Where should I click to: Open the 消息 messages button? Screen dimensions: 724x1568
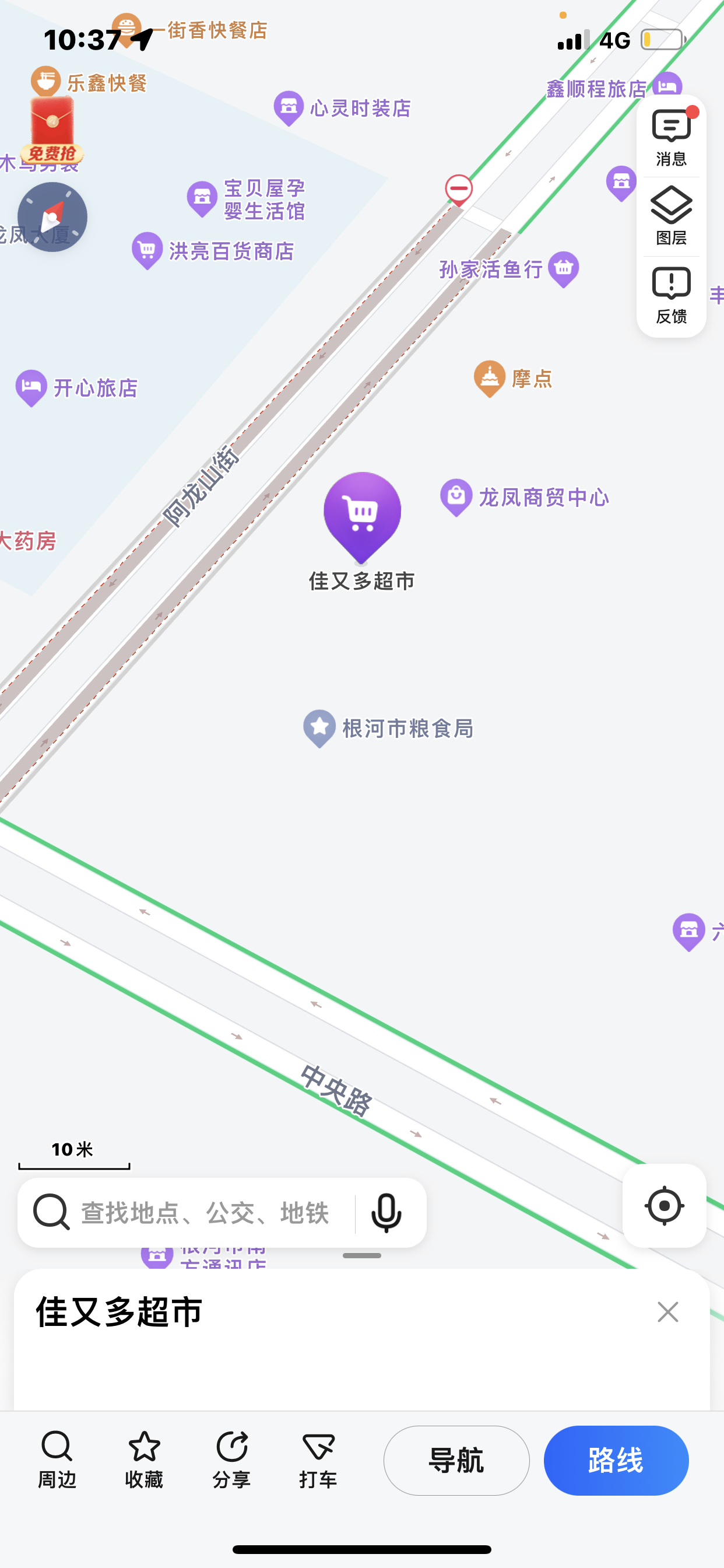coord(670,137)
